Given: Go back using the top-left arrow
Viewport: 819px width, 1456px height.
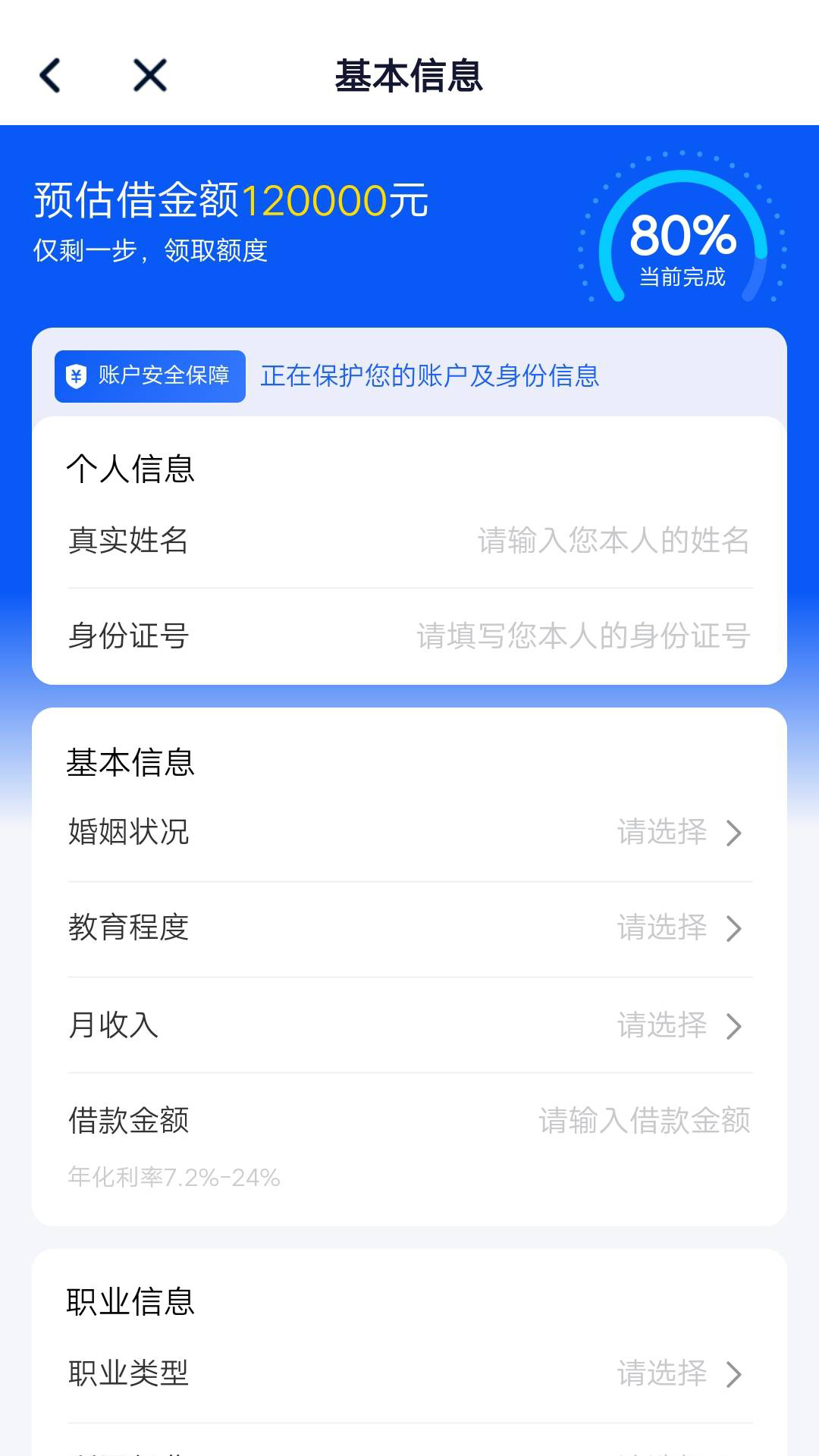Looking at the screenshot, I should point(51,76).
